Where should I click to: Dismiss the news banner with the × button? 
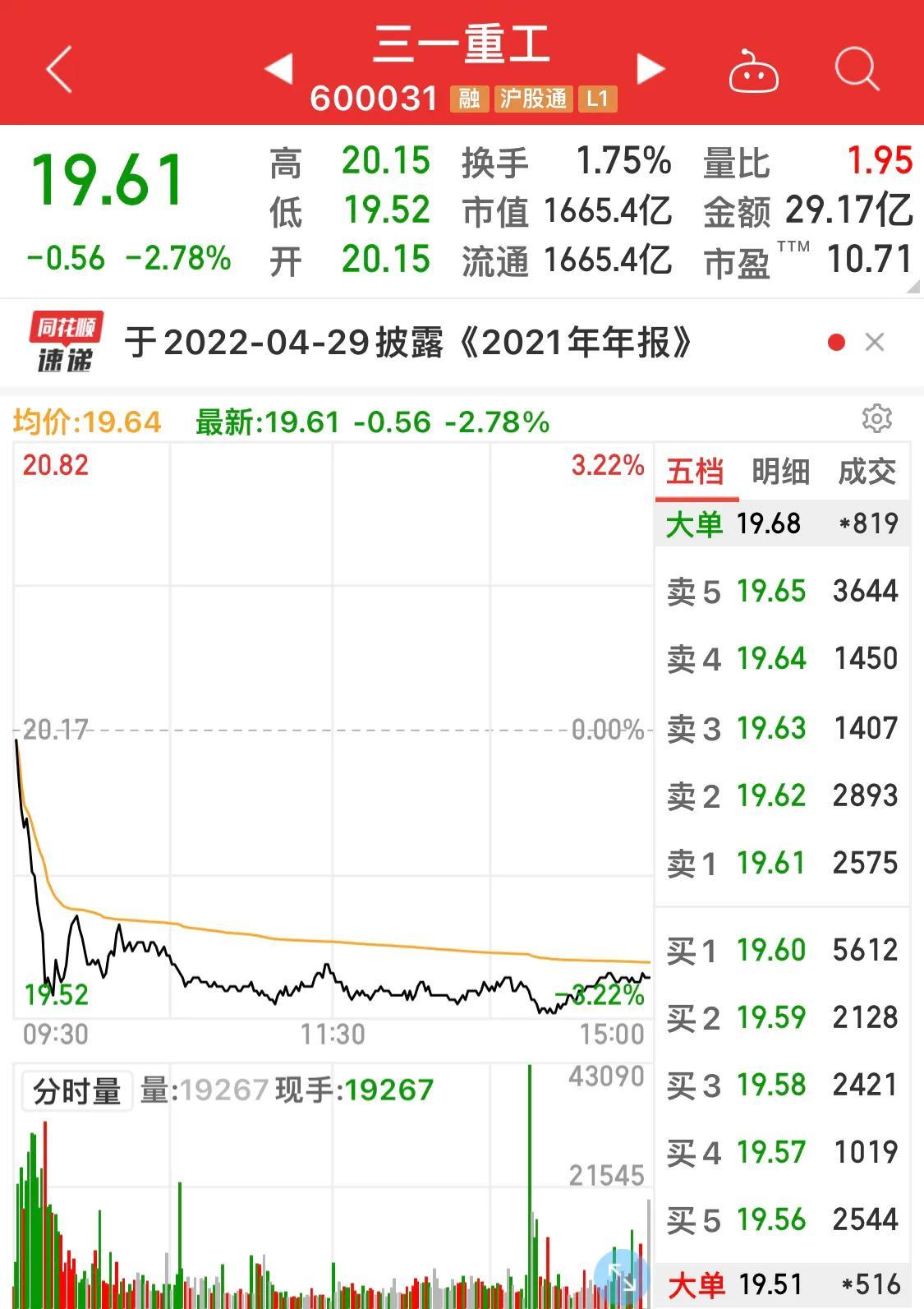875,342
